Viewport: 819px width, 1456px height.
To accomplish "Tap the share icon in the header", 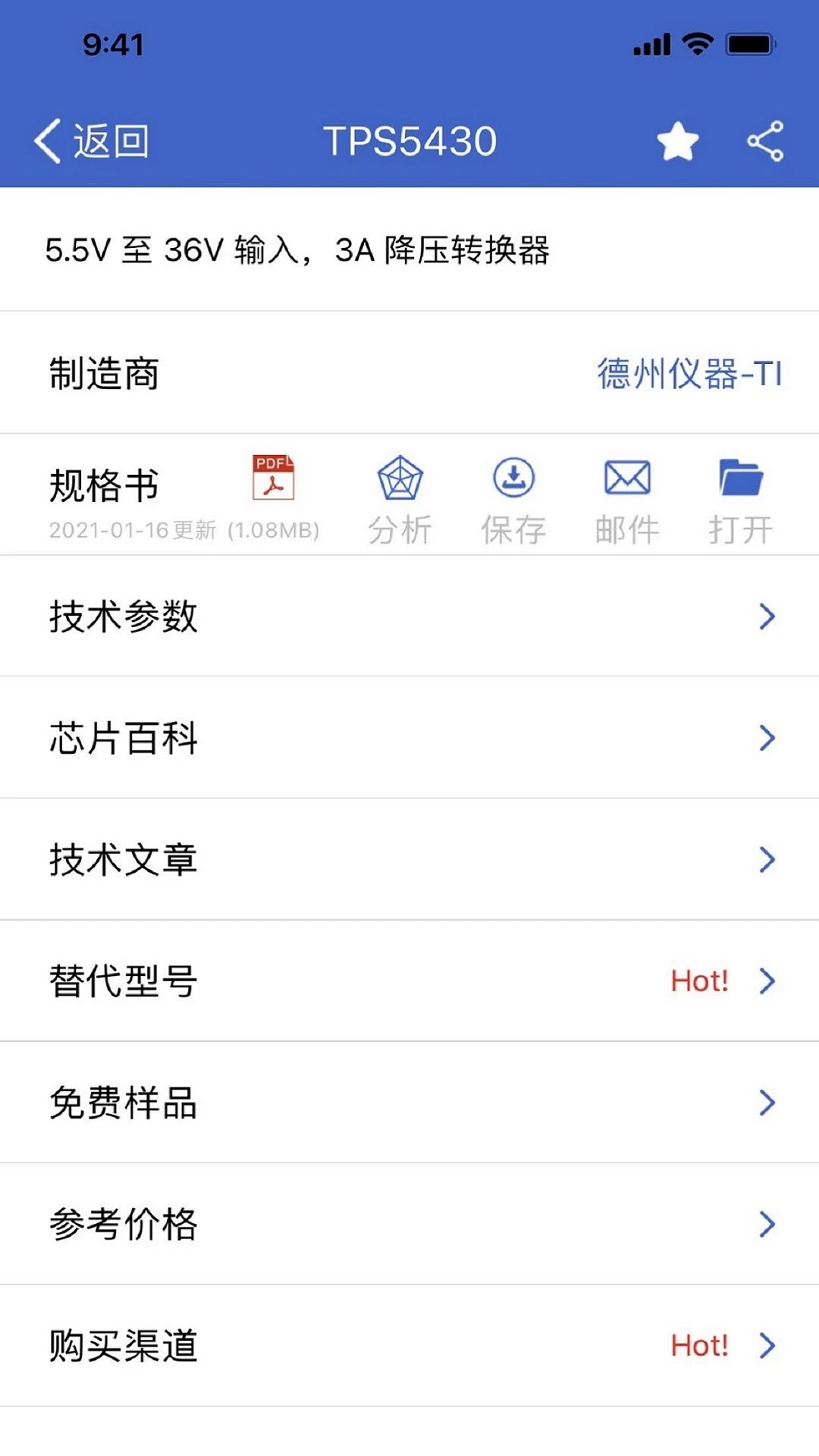I will tap(764, 140).
